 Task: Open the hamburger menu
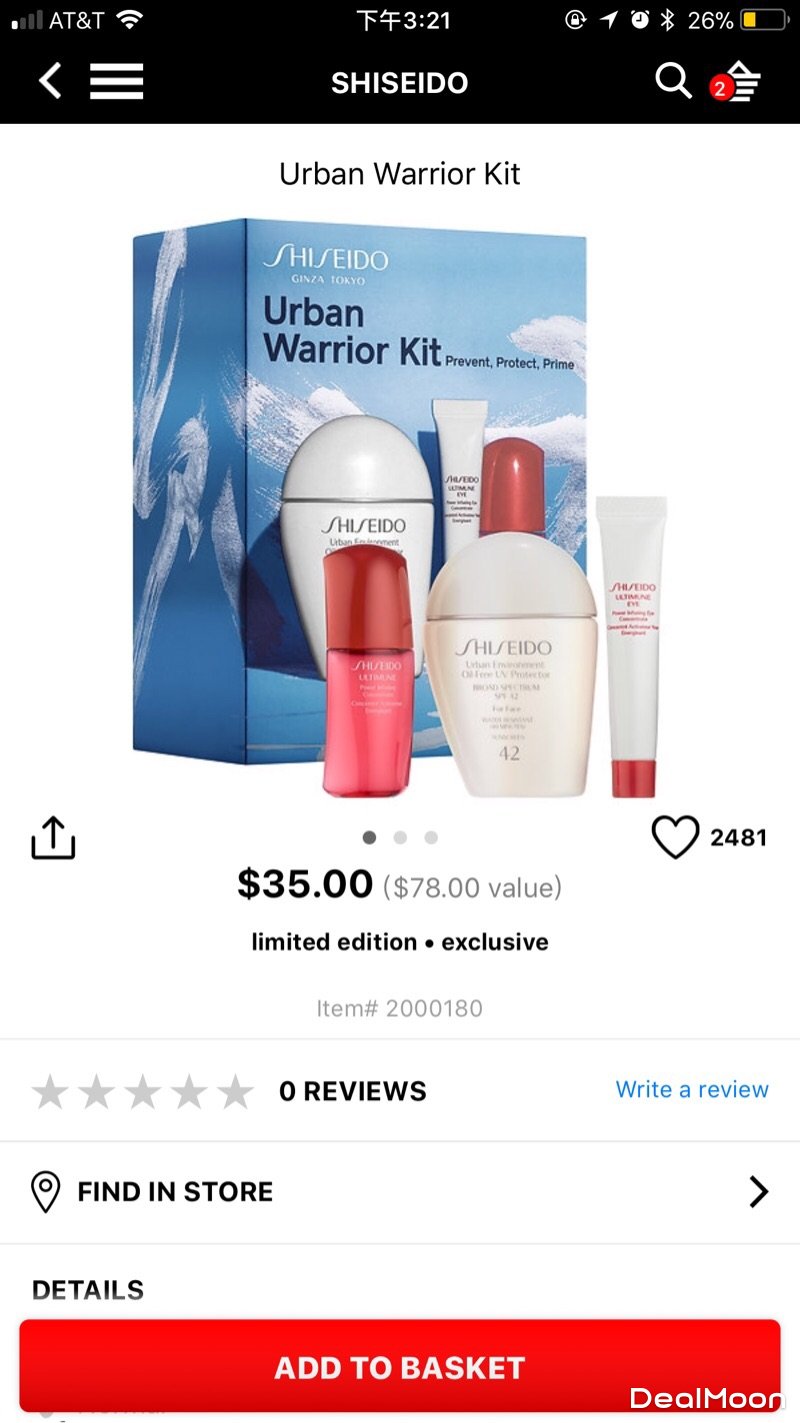(x=117, y=81)
